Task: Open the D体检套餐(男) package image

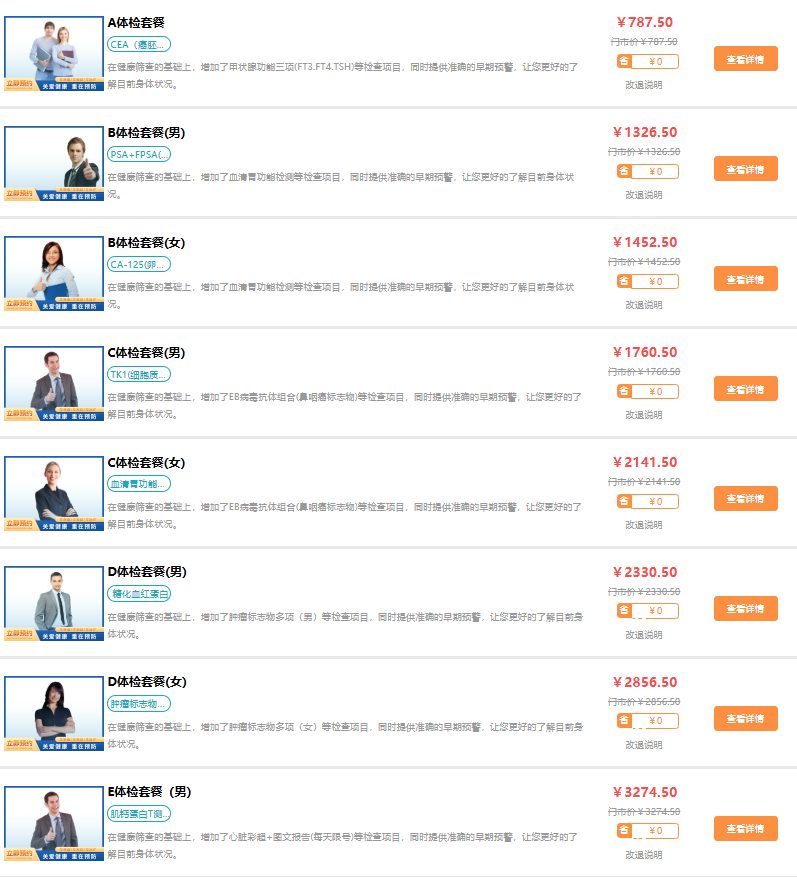Action: pyautogui.click(x=54, y=602)
